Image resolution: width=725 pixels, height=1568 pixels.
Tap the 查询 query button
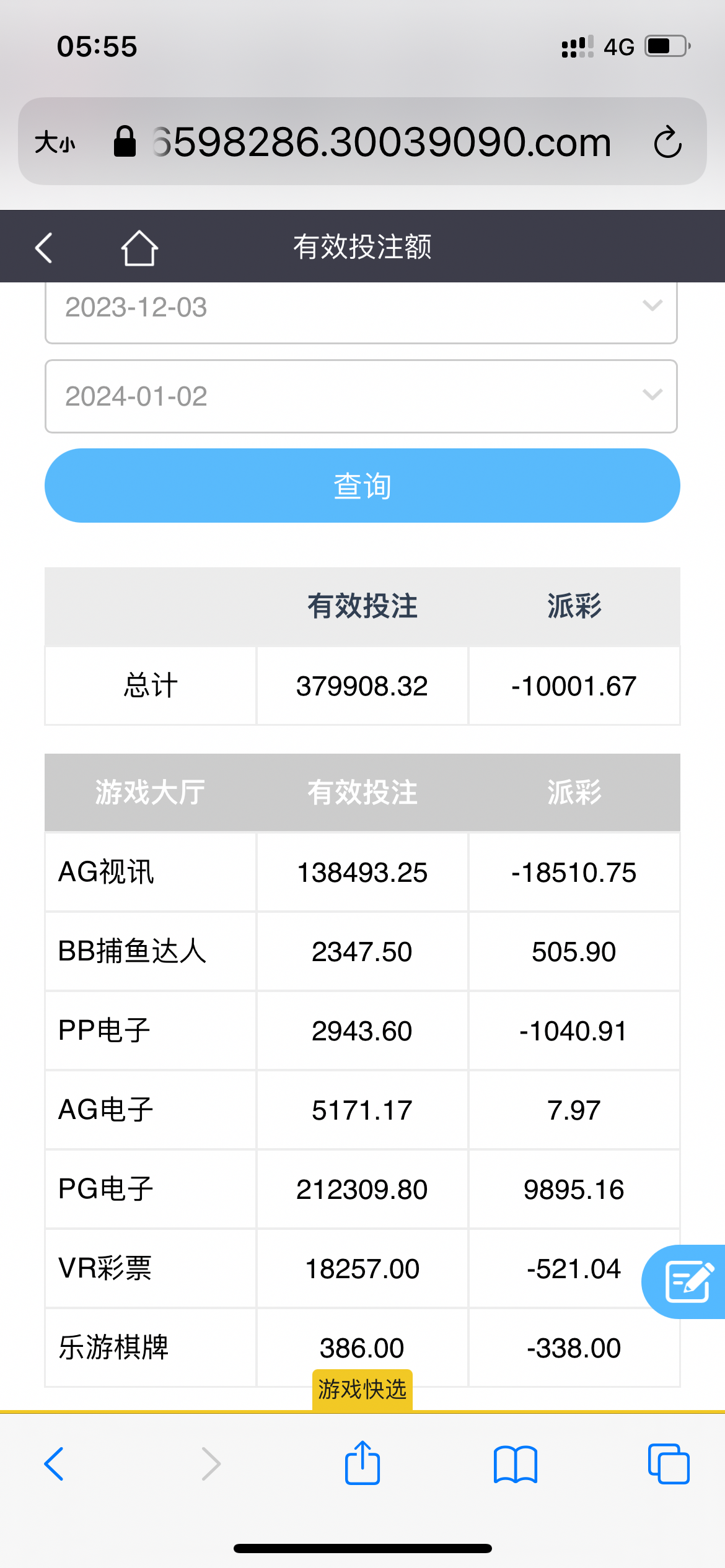click(x=362, y=486)
